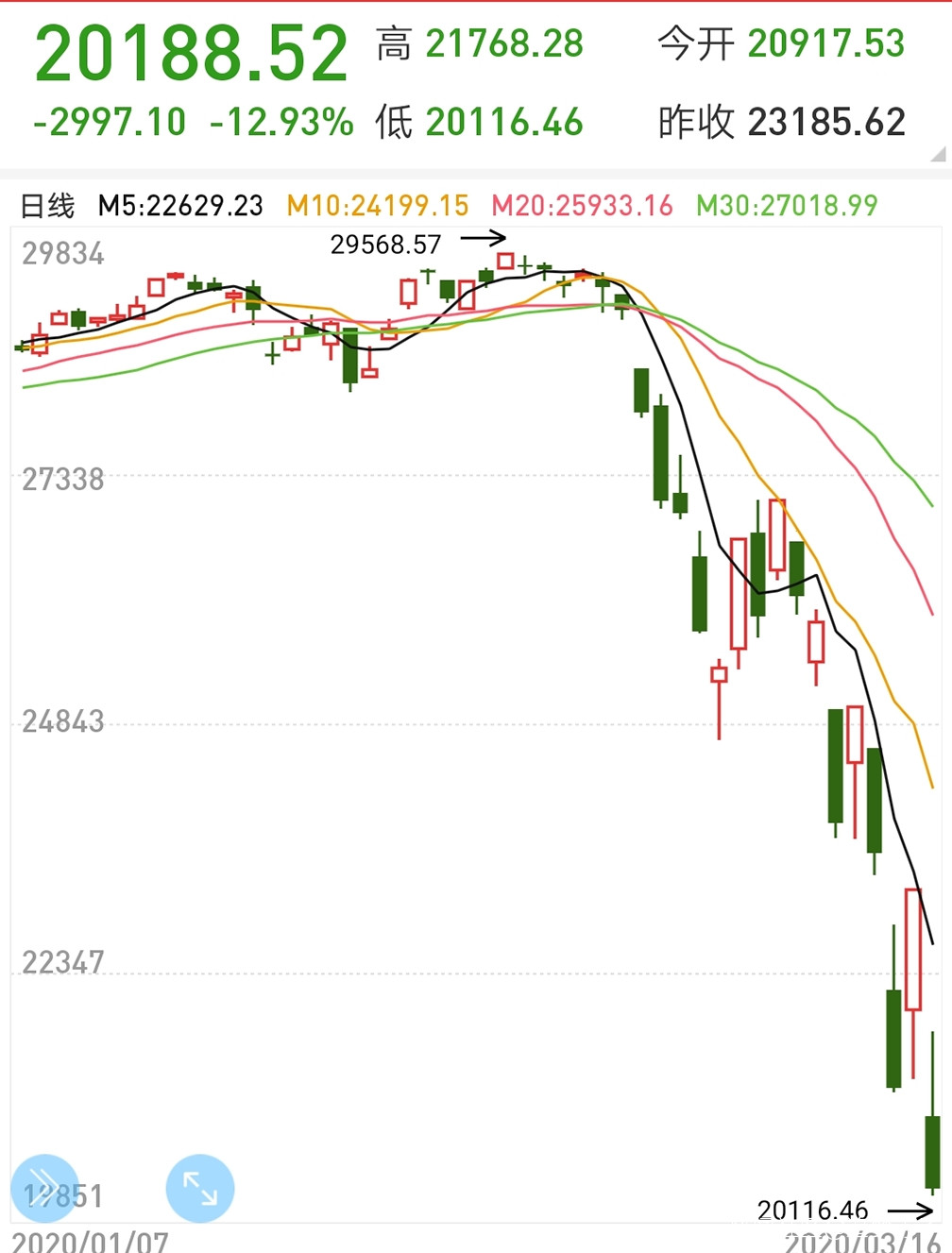Tap the double-chevron floating button

[43, 1189]
